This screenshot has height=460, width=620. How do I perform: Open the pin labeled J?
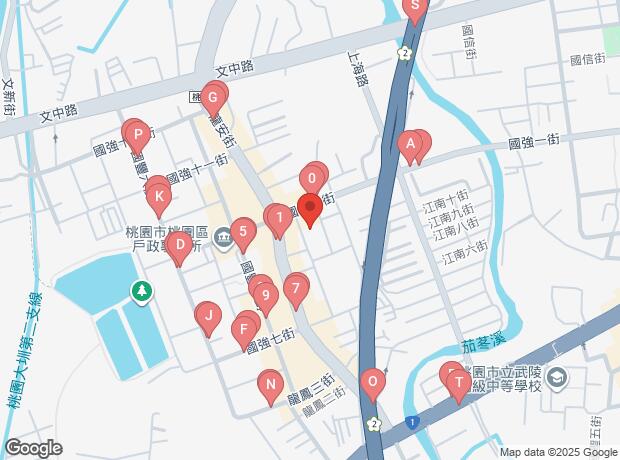(207, 316)
